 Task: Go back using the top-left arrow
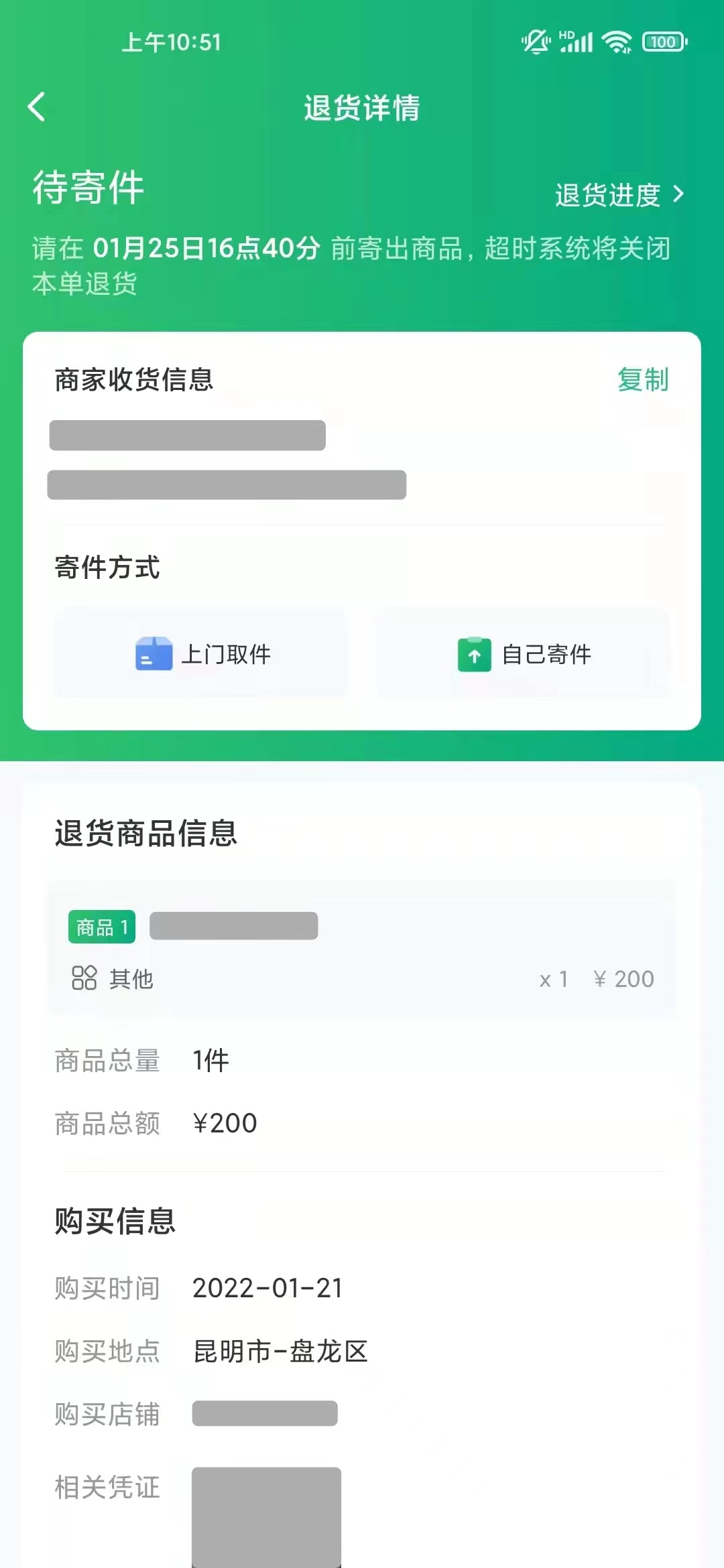37,107
